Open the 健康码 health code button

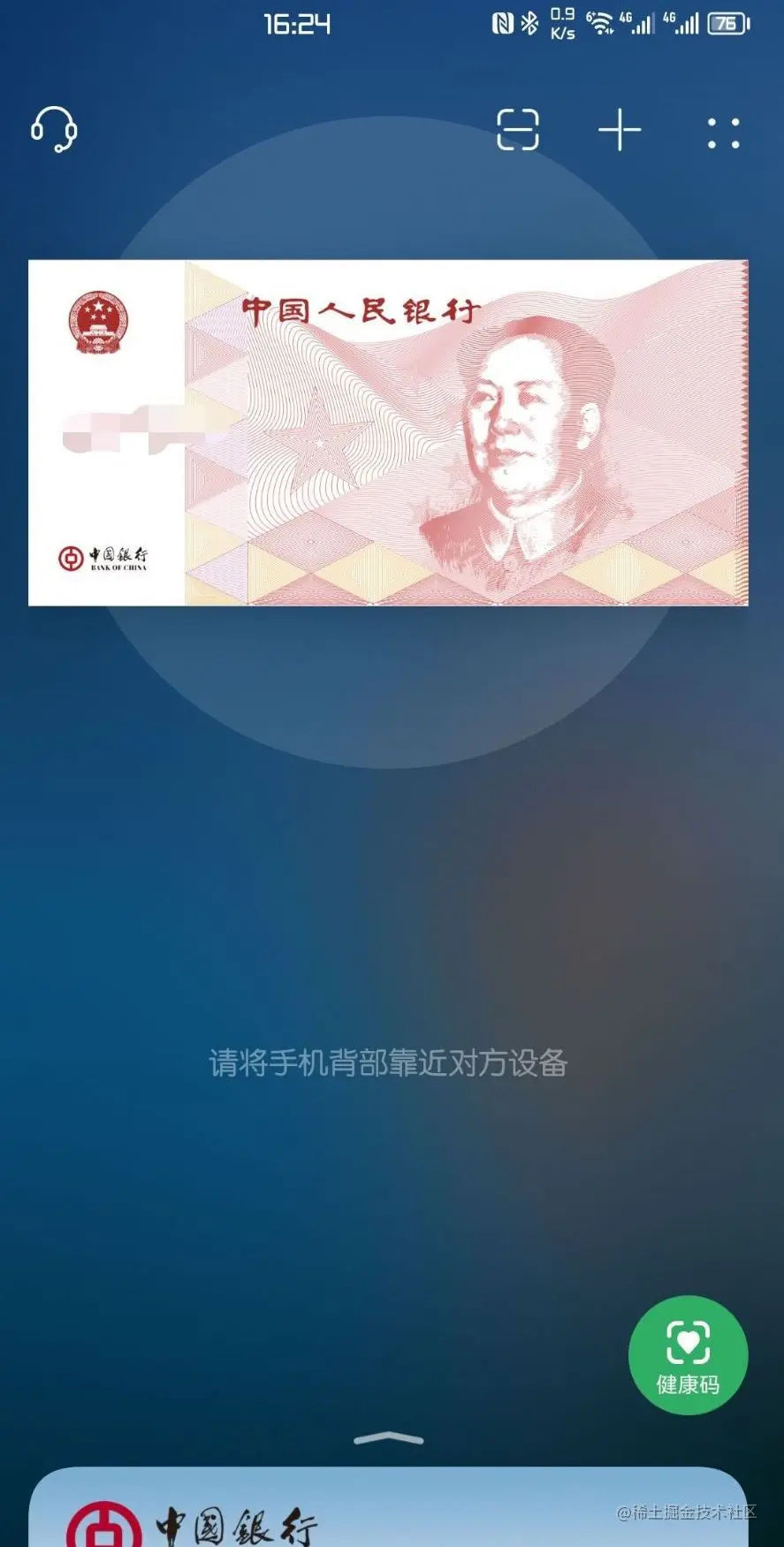coord(688,1355)
